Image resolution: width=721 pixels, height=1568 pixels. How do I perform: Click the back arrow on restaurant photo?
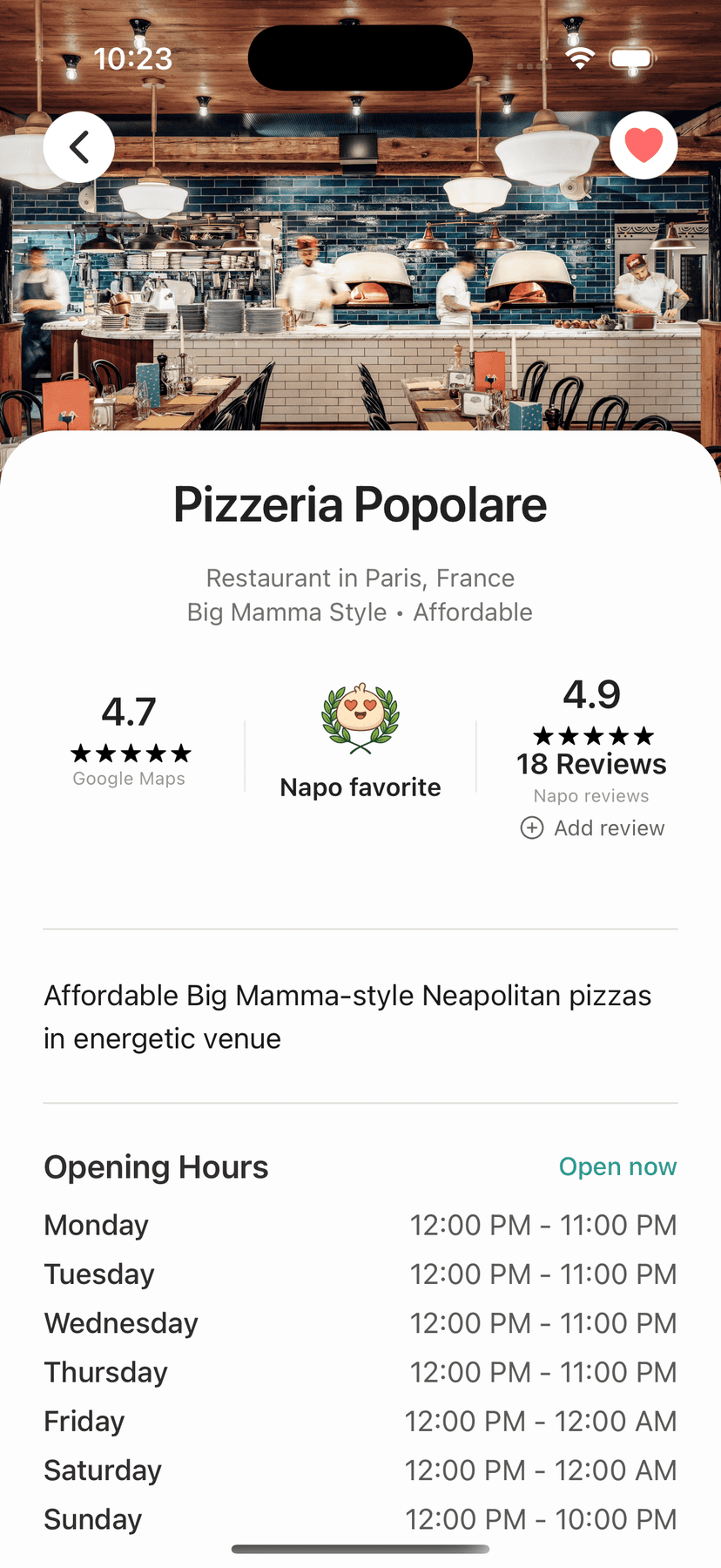[78, 146]
